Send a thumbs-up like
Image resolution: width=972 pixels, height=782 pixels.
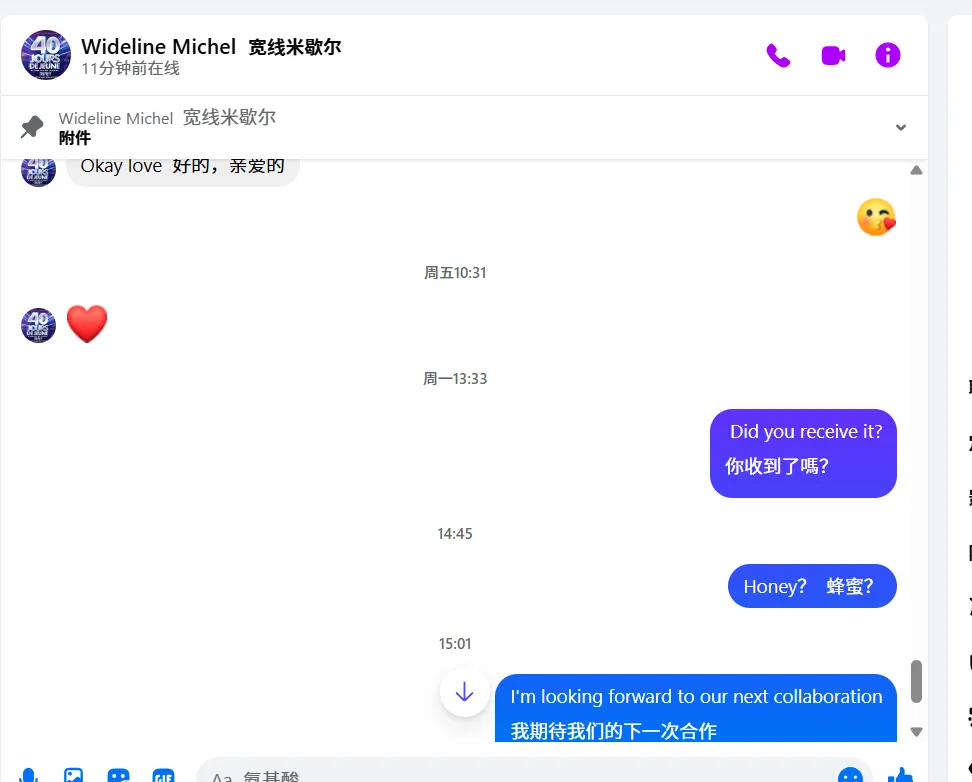(901, 775)
